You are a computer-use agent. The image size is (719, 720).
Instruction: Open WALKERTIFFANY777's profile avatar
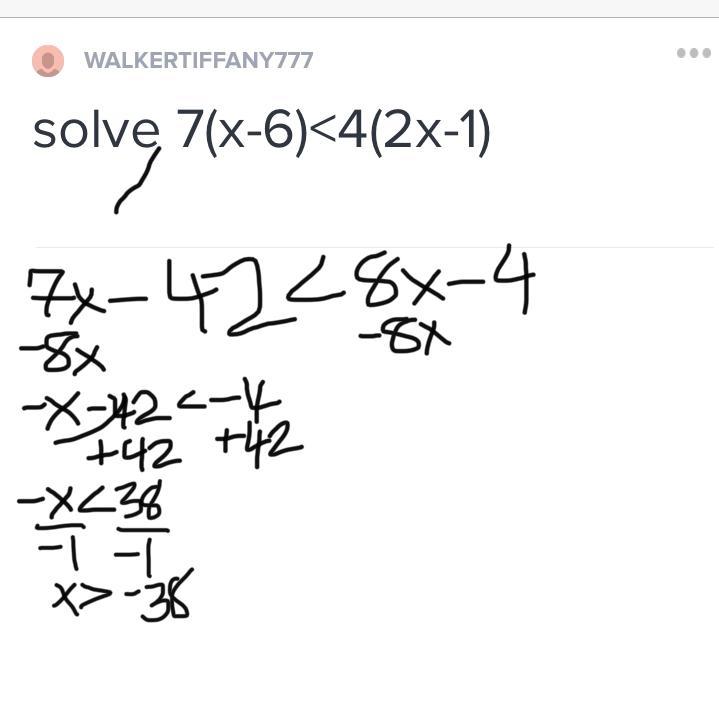coord(48,61)
